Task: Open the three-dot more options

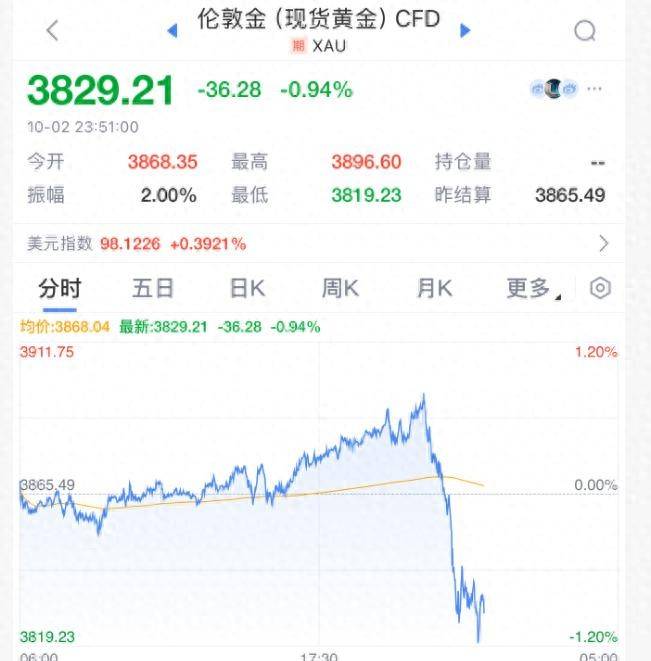Action: pos(595,88)
